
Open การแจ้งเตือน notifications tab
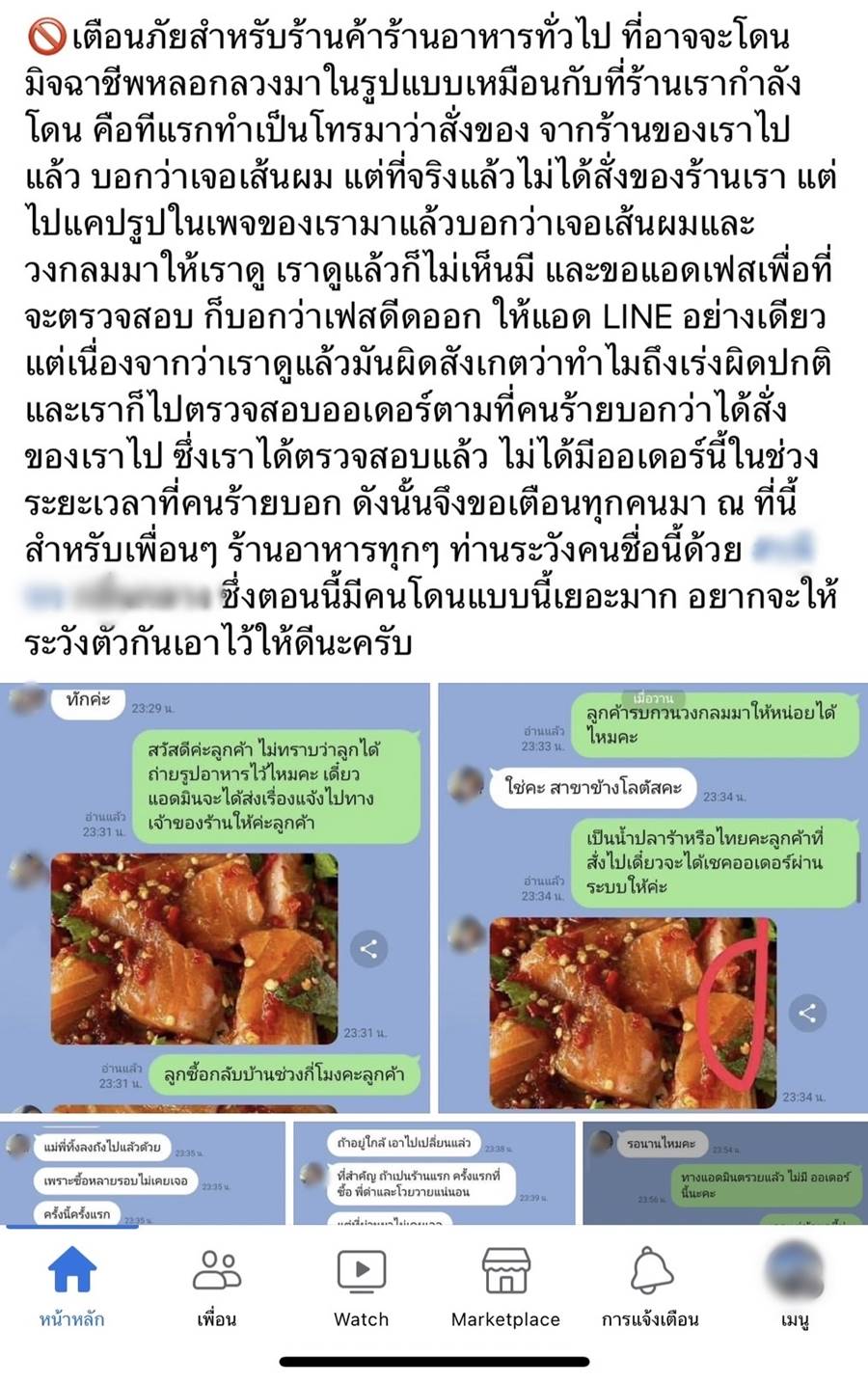650,1286
